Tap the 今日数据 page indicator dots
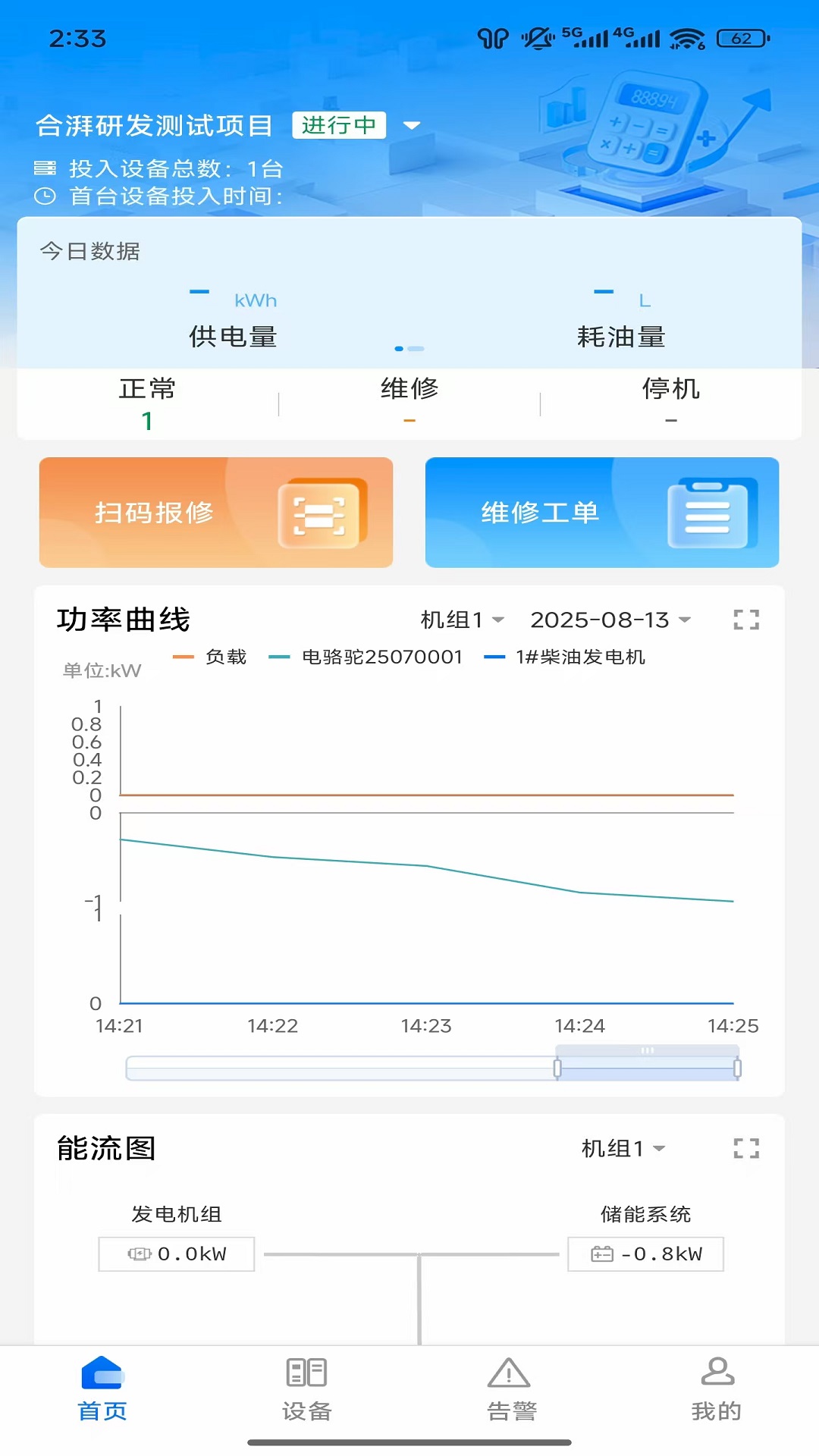 point(409,349)
